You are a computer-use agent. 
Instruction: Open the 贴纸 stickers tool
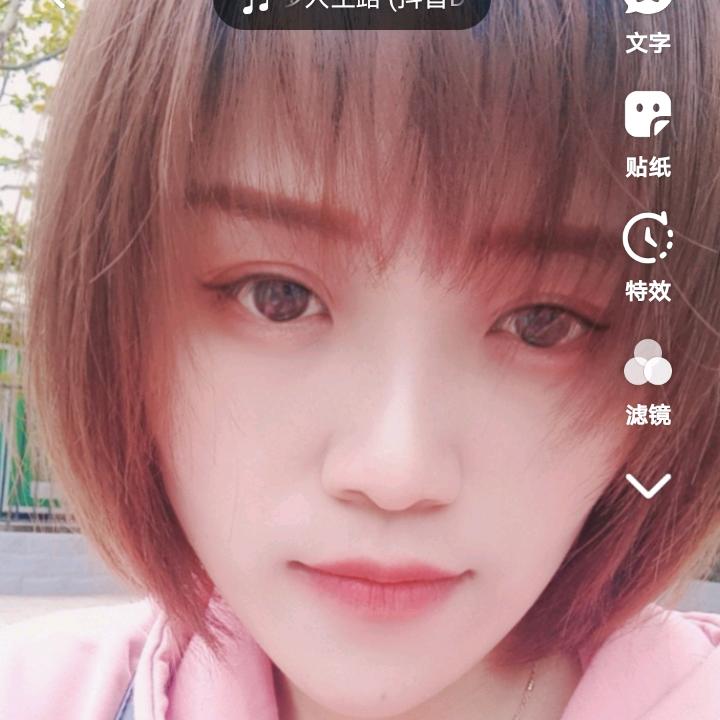pos(648,134)
